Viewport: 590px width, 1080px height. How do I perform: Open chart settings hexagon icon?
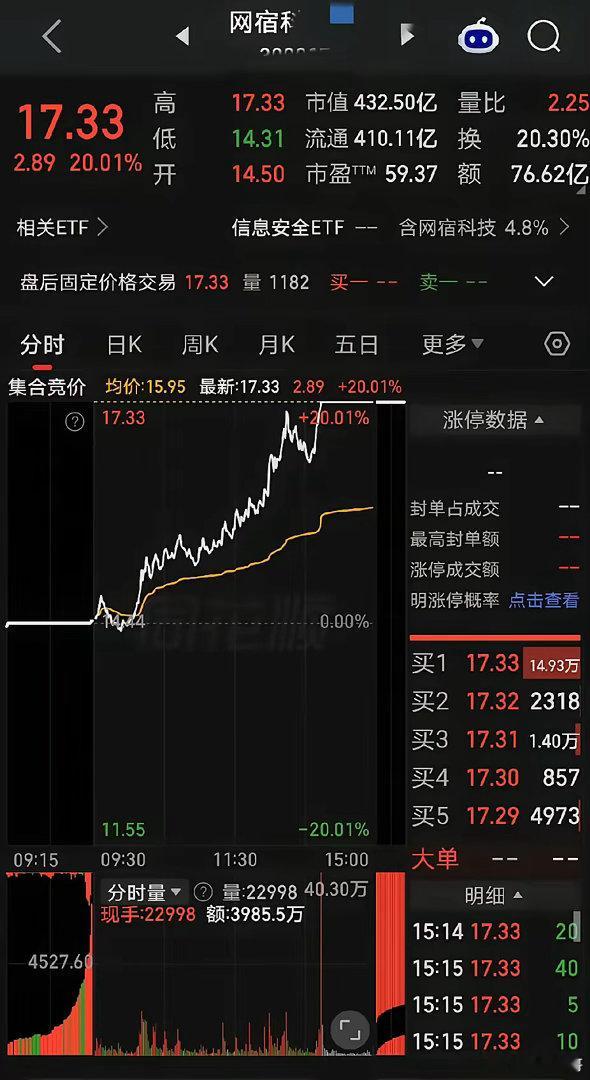[557, 344]
